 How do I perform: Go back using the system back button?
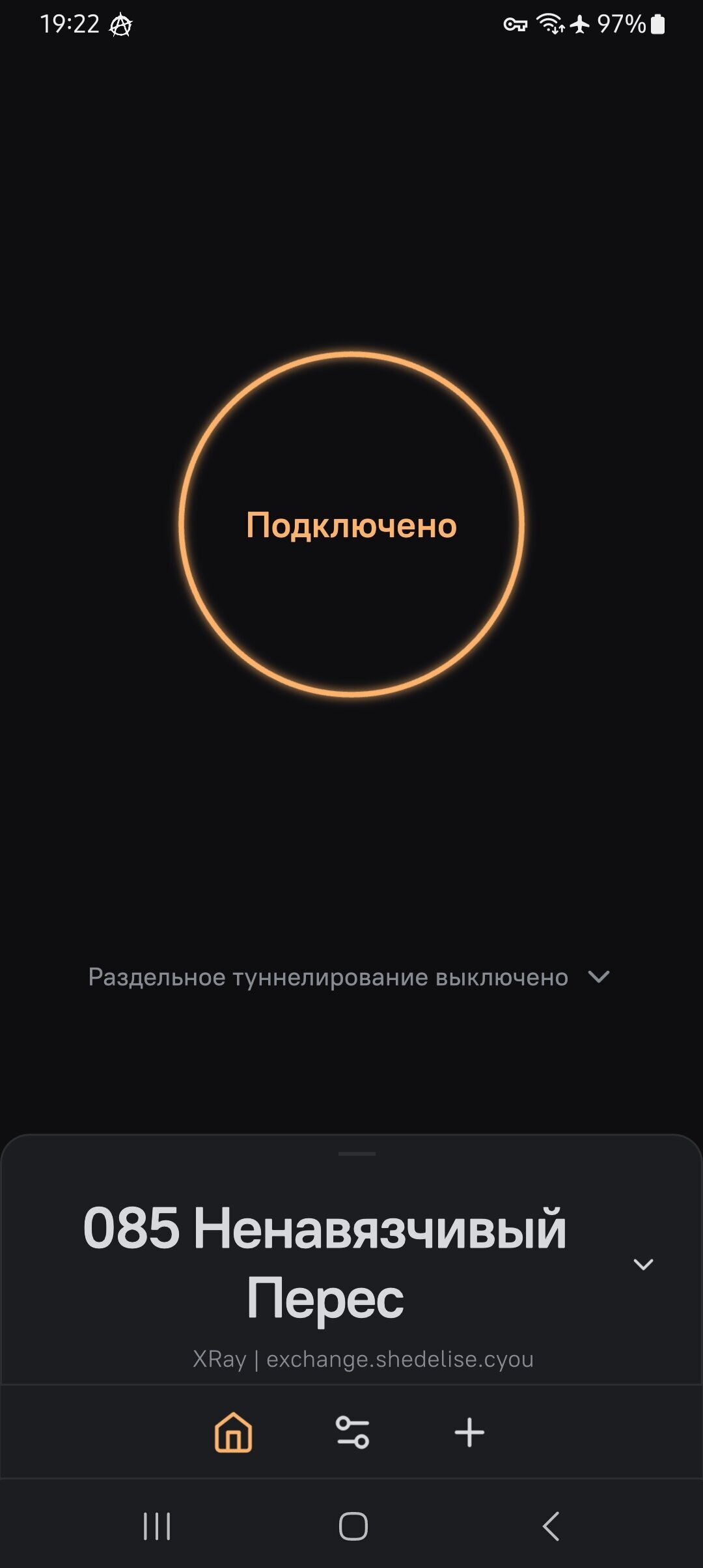[551, 1526]
